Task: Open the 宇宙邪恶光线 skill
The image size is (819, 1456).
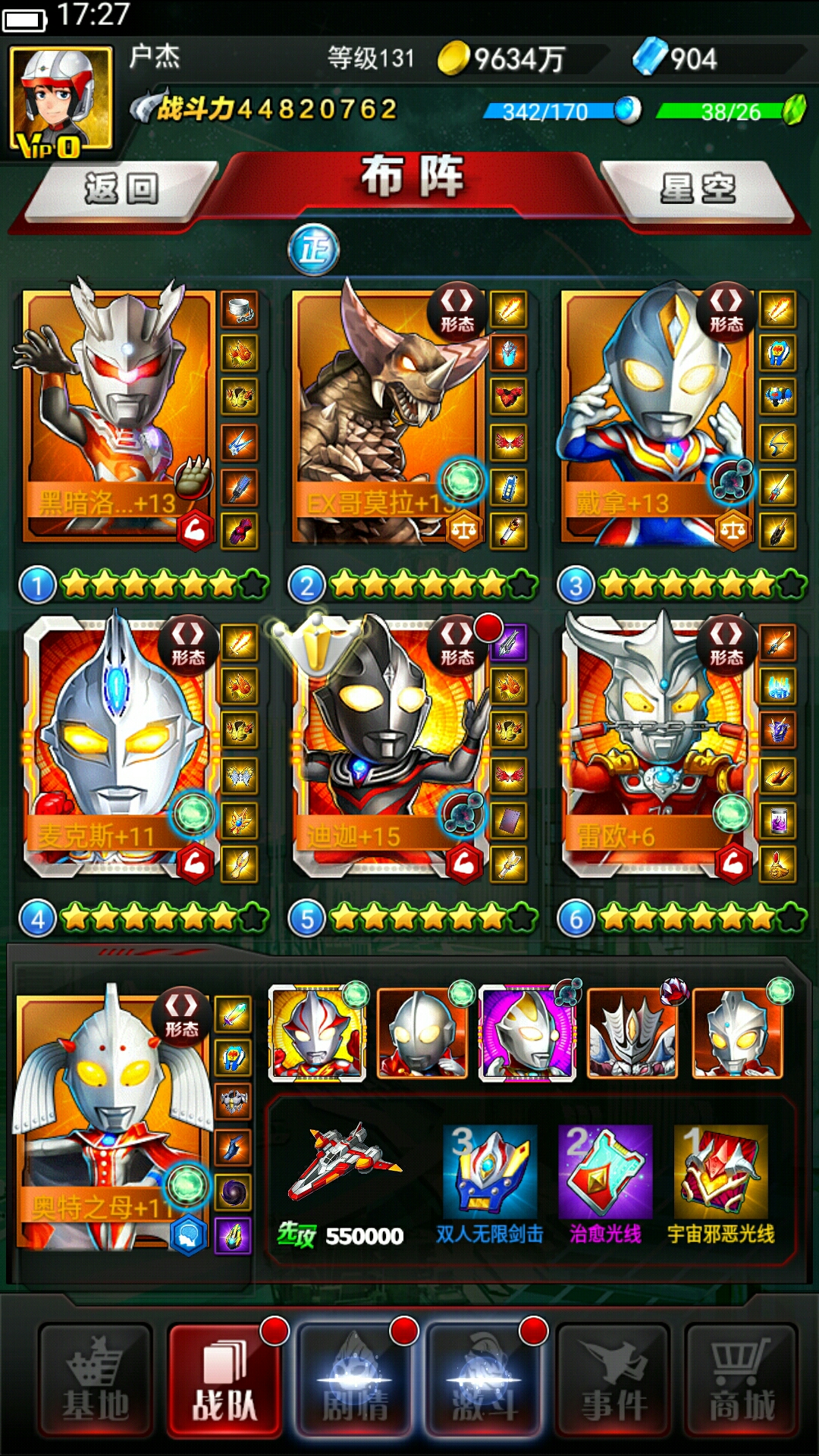Action: pos(720,1175)
